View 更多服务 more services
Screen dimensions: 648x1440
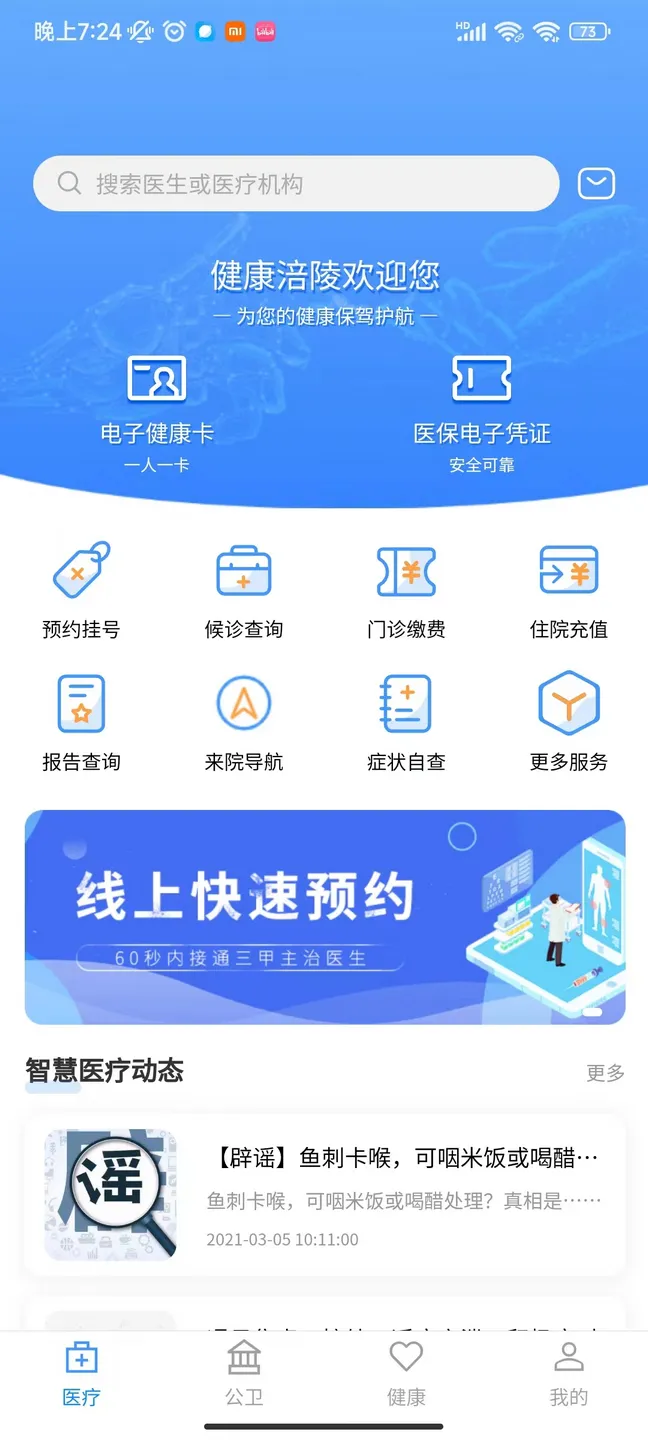[x=568, y=723]
